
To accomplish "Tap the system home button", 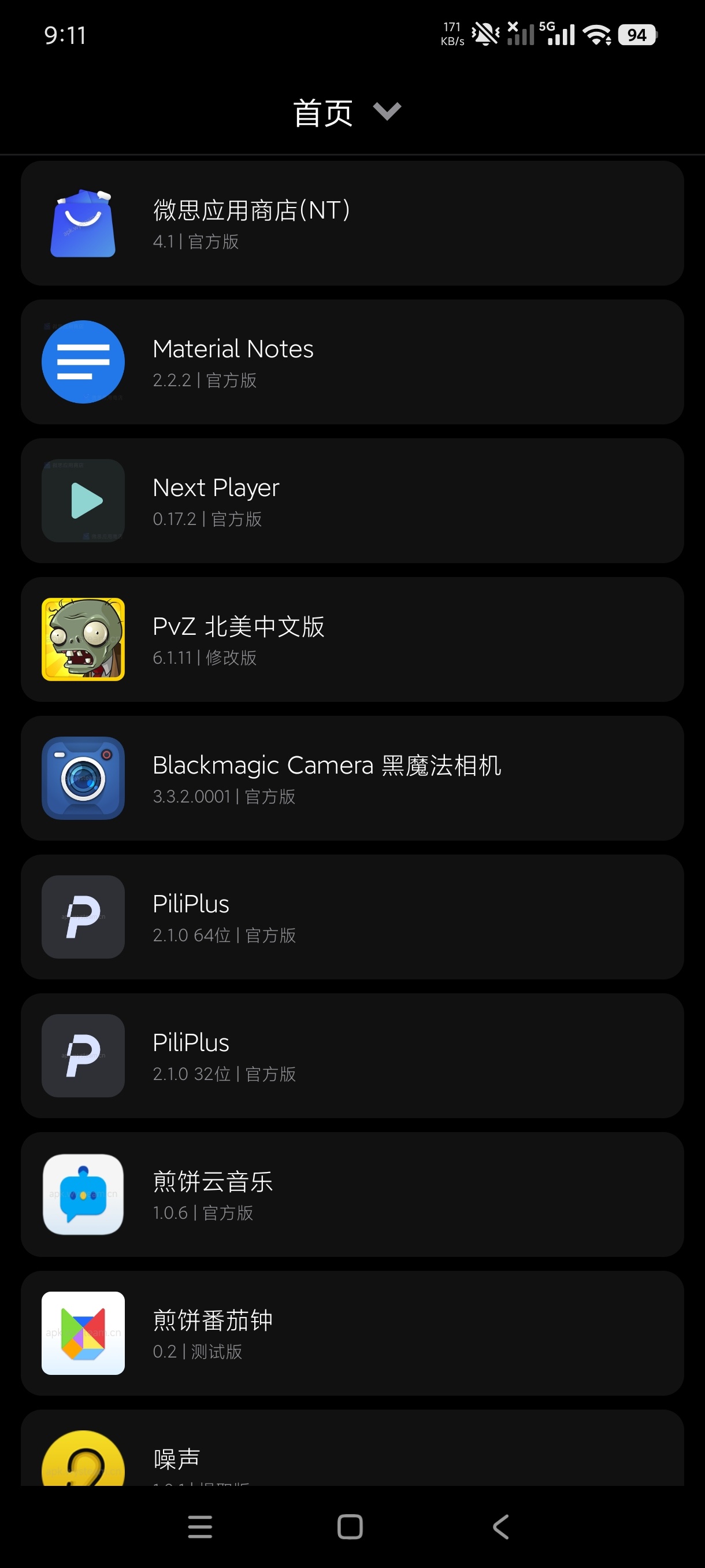I will [x=350, y=1526].
